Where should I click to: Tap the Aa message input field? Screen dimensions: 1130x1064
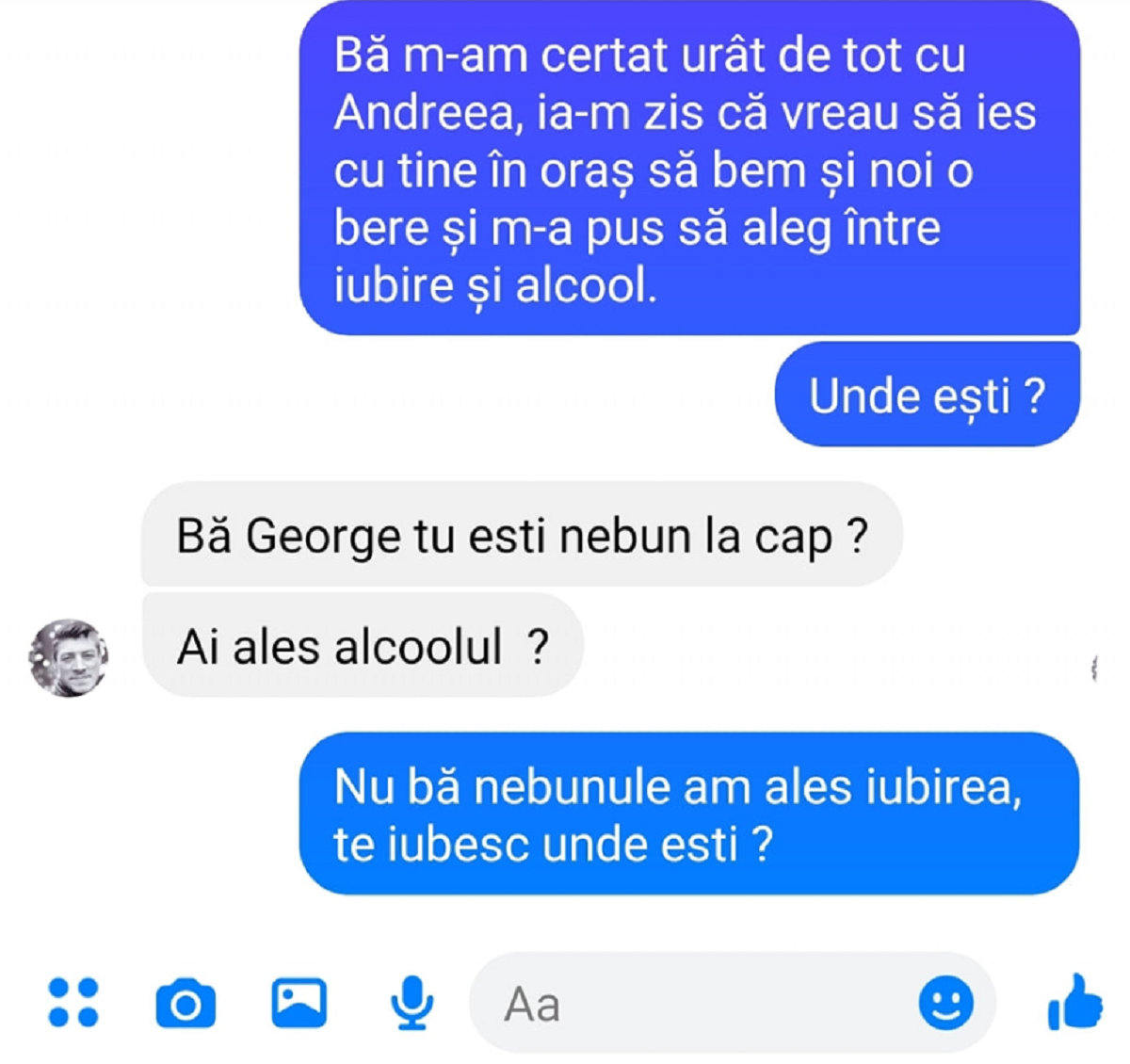point(697,1004)
